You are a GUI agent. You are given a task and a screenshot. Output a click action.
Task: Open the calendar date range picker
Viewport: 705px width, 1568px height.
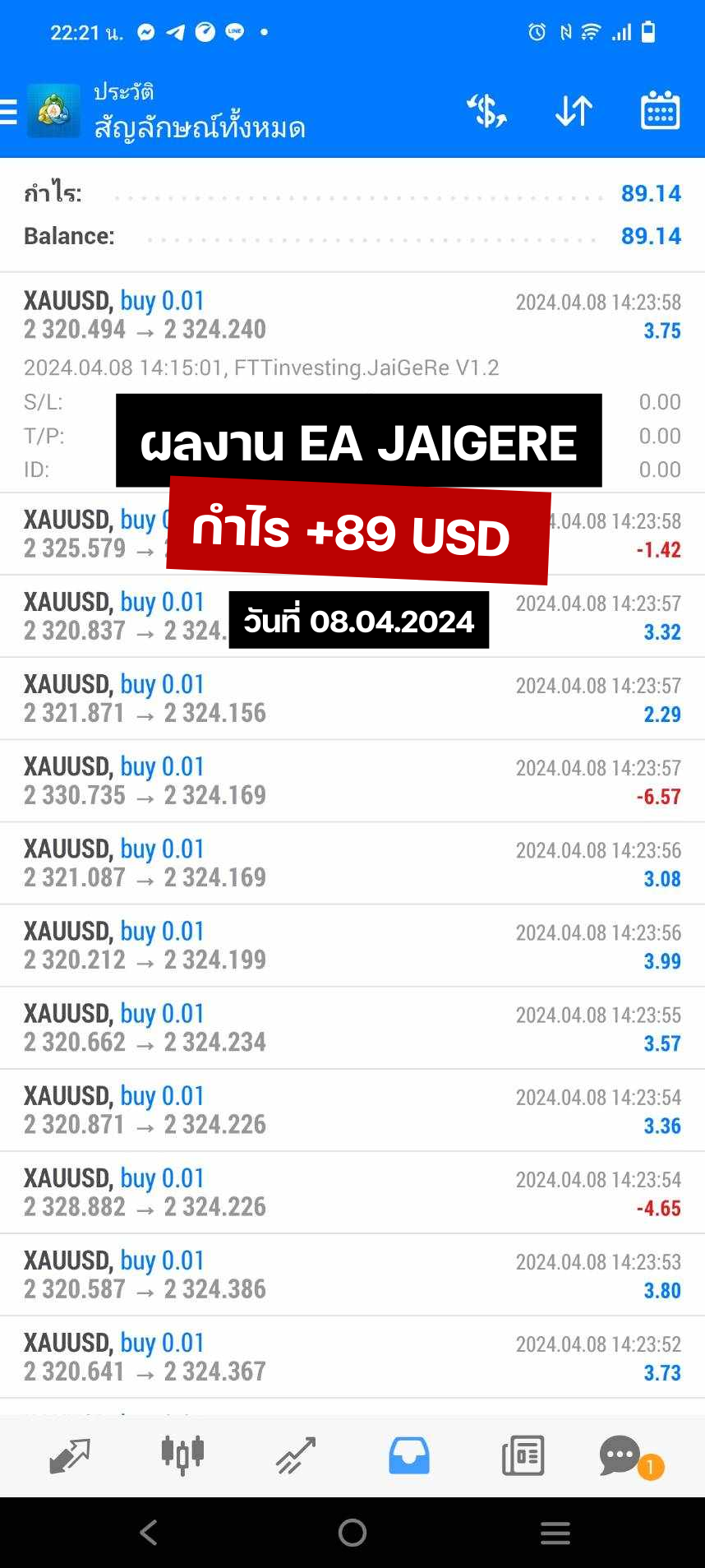pyautogui.click(x=660, y=111)
